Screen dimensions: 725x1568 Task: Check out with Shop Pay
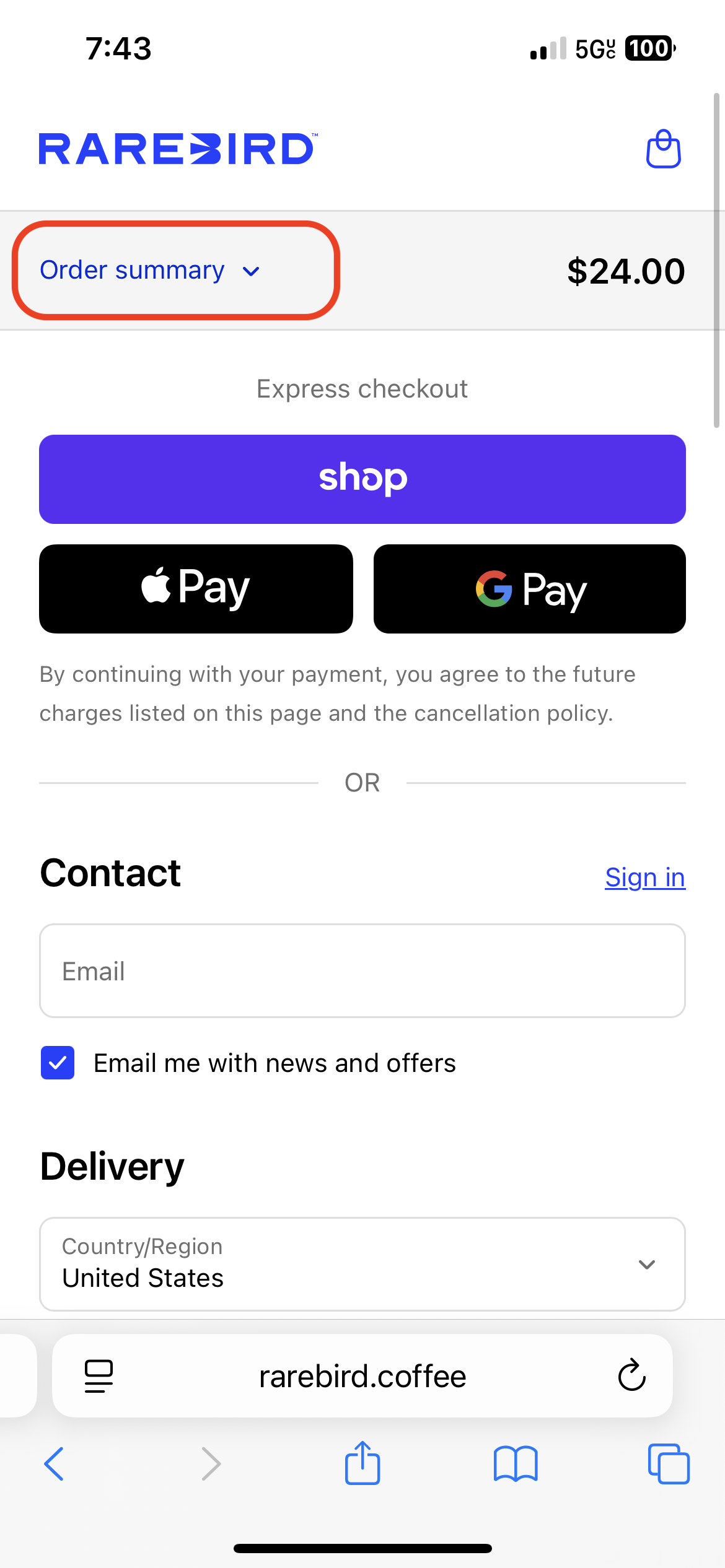pyautogui.click(x=362, y=479)
